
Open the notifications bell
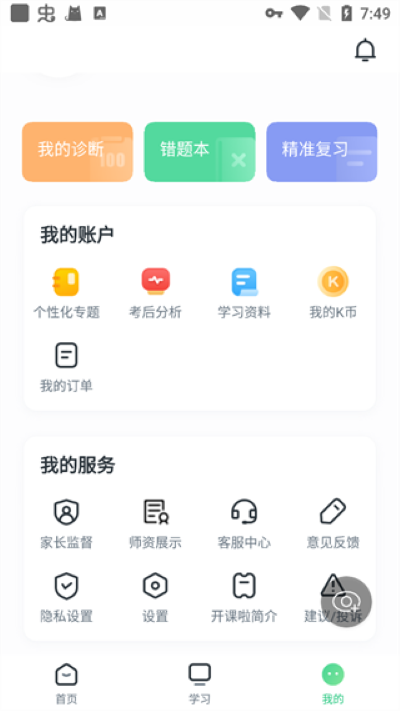pos(365,50)
